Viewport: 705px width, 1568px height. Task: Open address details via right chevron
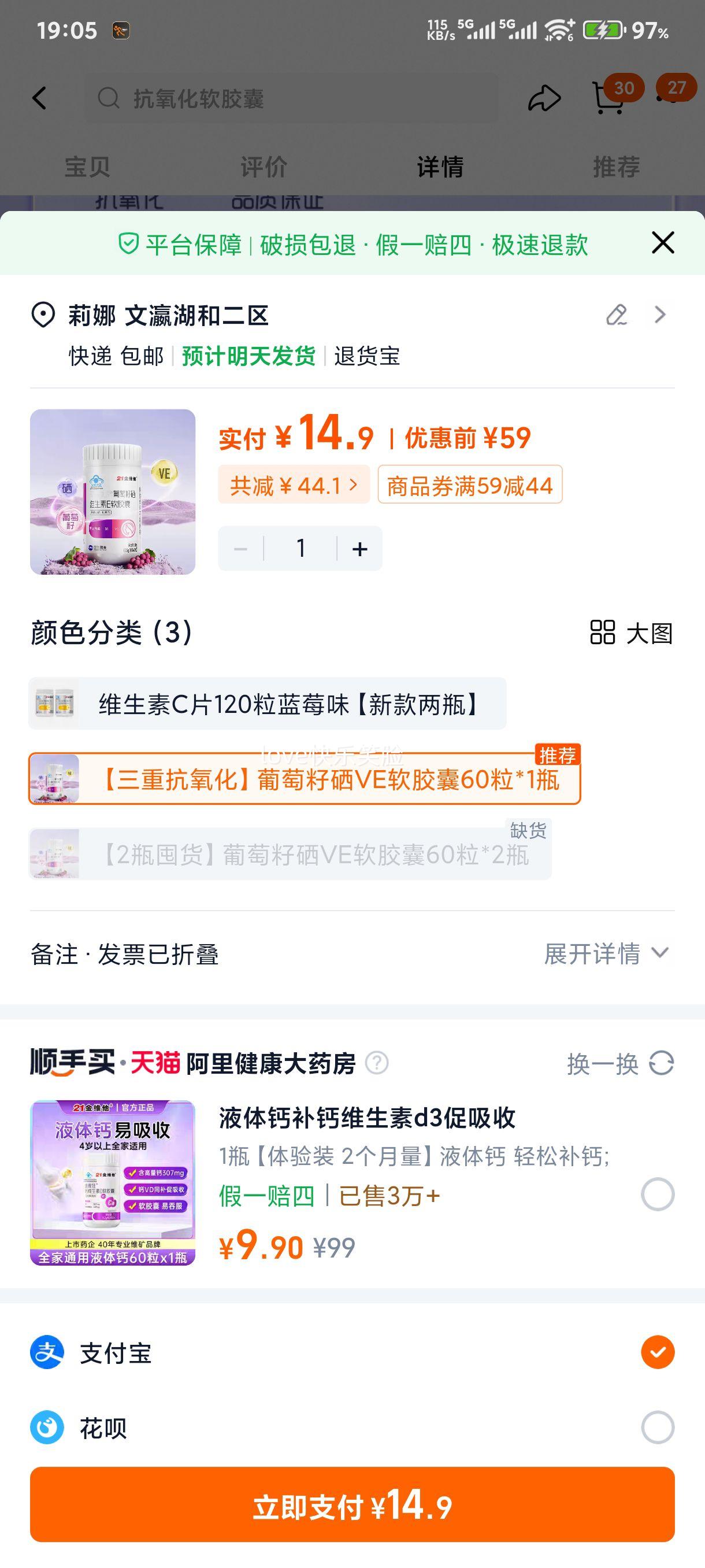tap(659, 315)
